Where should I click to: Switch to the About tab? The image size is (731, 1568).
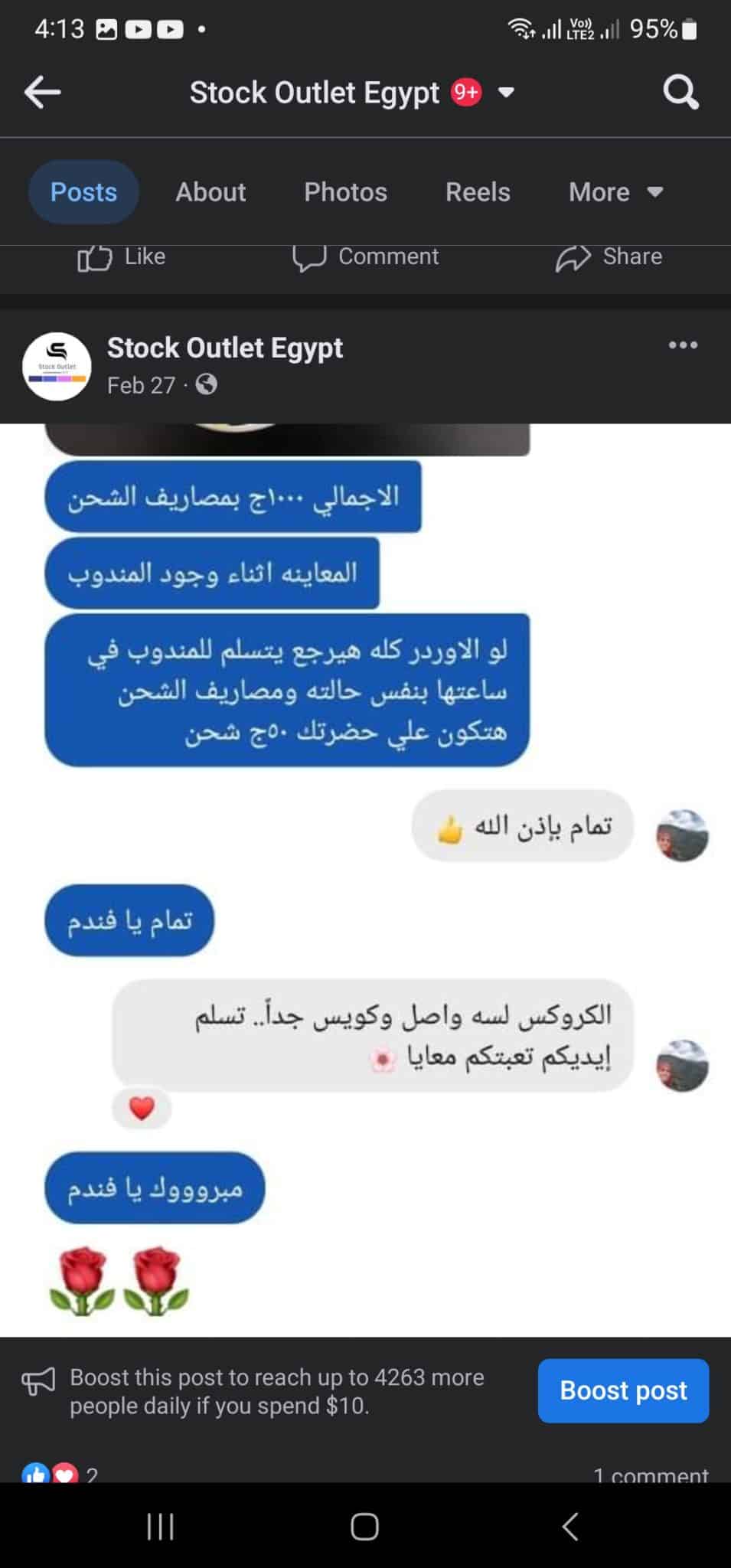[210, 192]
